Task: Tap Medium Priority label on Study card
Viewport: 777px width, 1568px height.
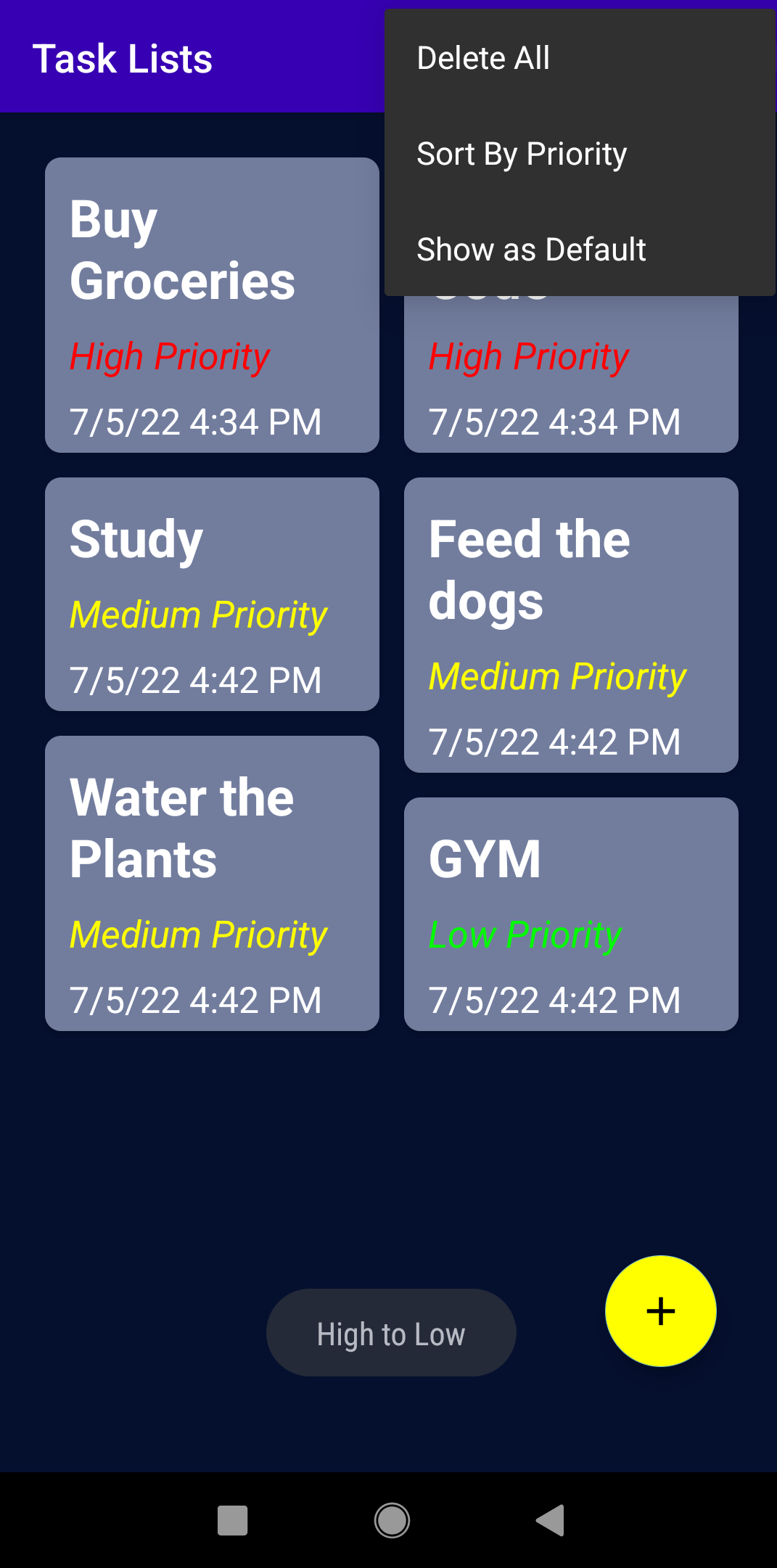Action: (x=197, y=615)
